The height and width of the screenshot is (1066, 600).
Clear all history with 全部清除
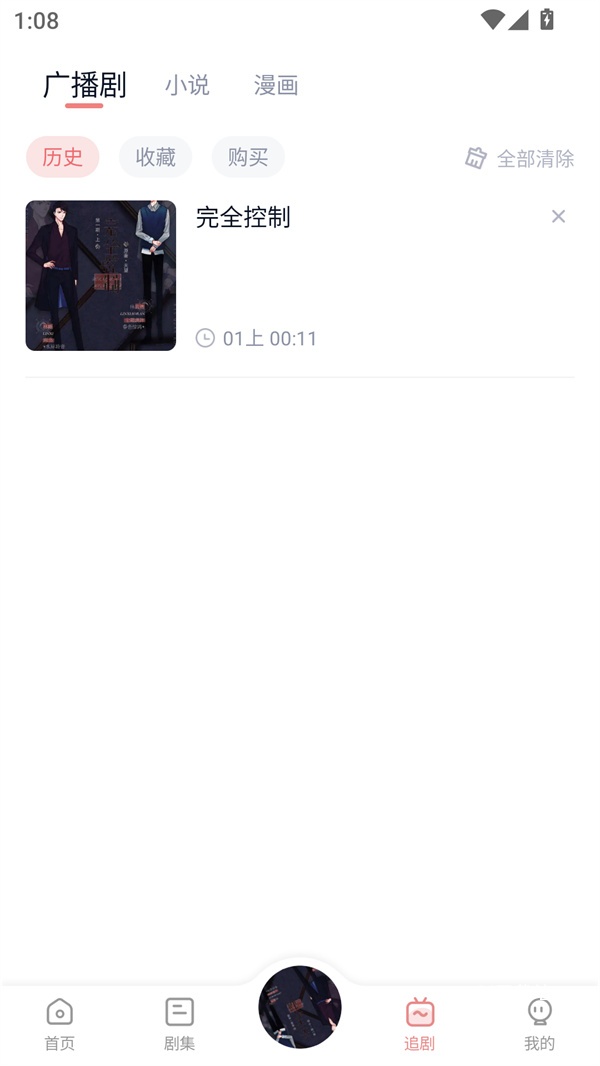pyautogui.click(x=520, y=158)
